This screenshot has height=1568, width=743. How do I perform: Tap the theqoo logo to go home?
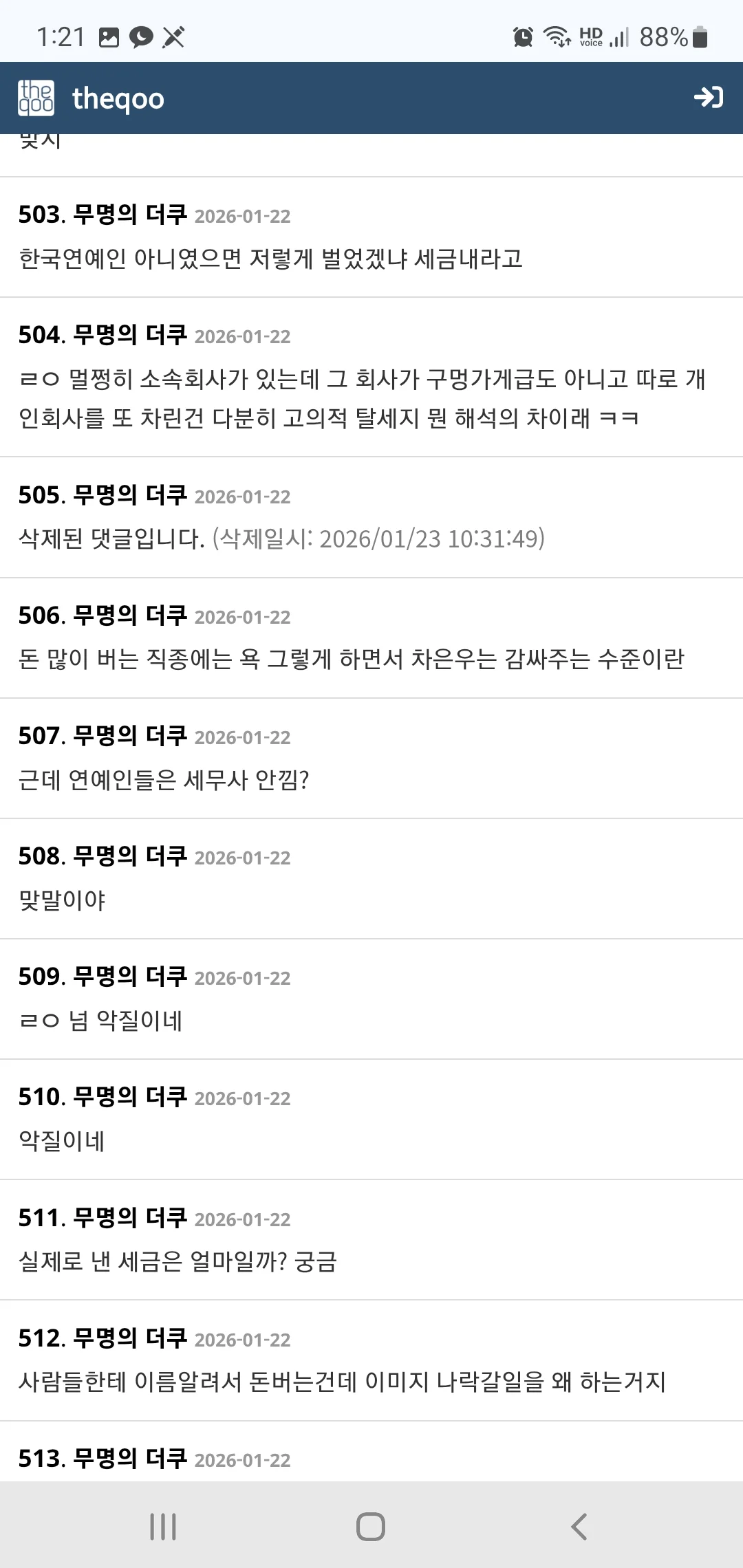click(91, 98)
